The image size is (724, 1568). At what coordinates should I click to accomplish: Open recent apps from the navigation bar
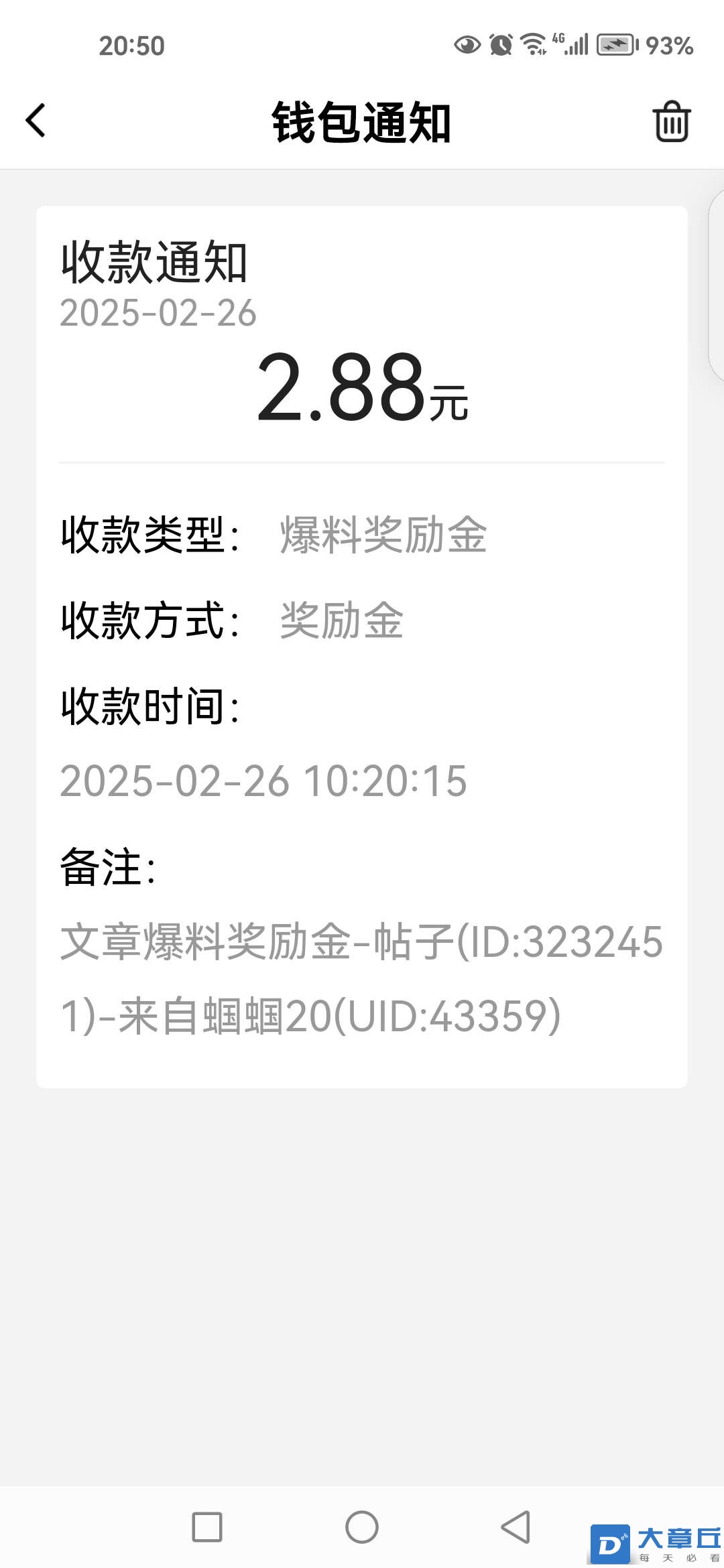[x=207, y=1527]
